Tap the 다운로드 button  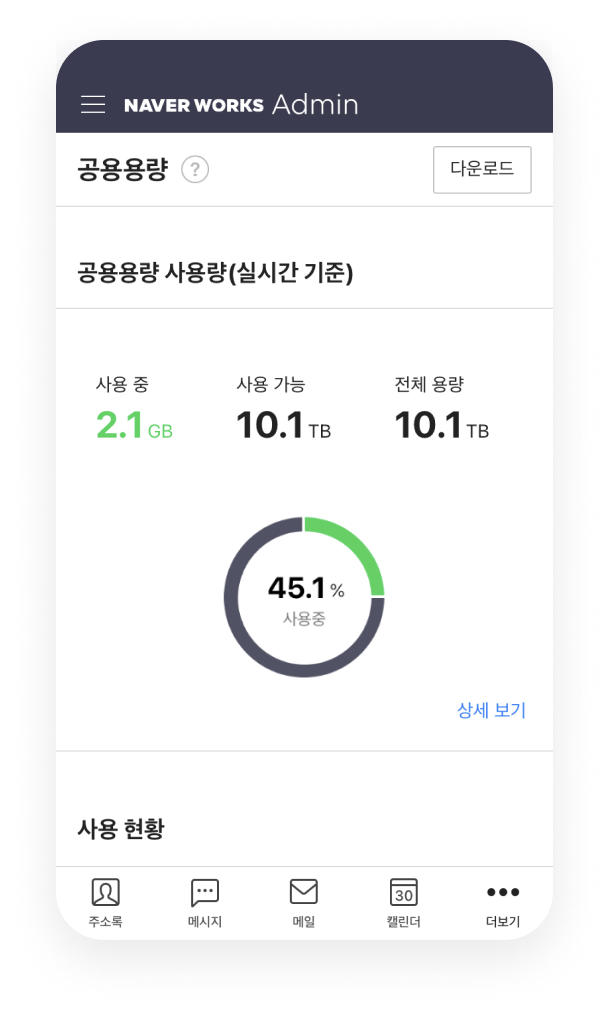(x=482, y=169)
